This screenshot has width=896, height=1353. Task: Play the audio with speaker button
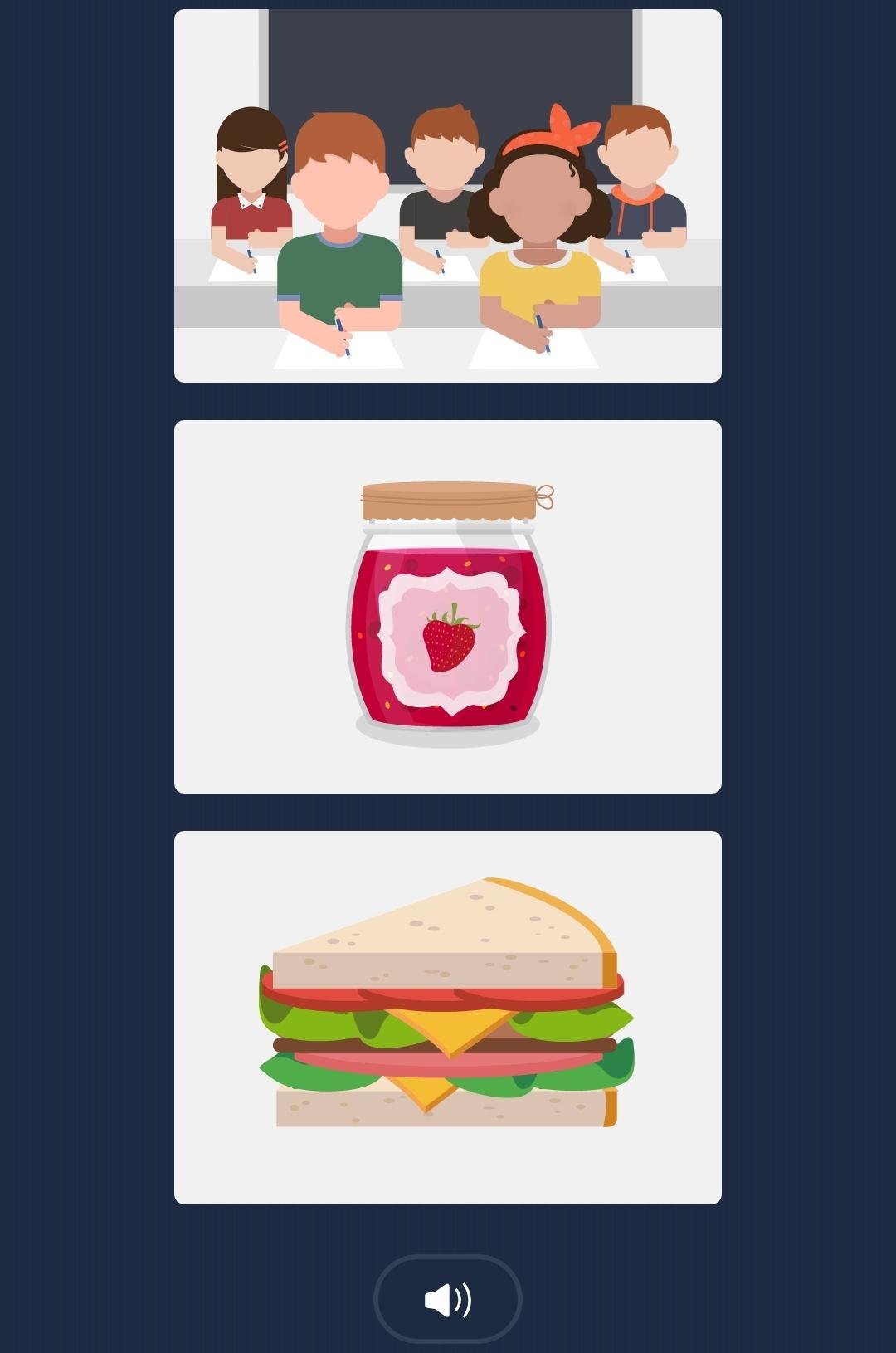click(448, 1299)
